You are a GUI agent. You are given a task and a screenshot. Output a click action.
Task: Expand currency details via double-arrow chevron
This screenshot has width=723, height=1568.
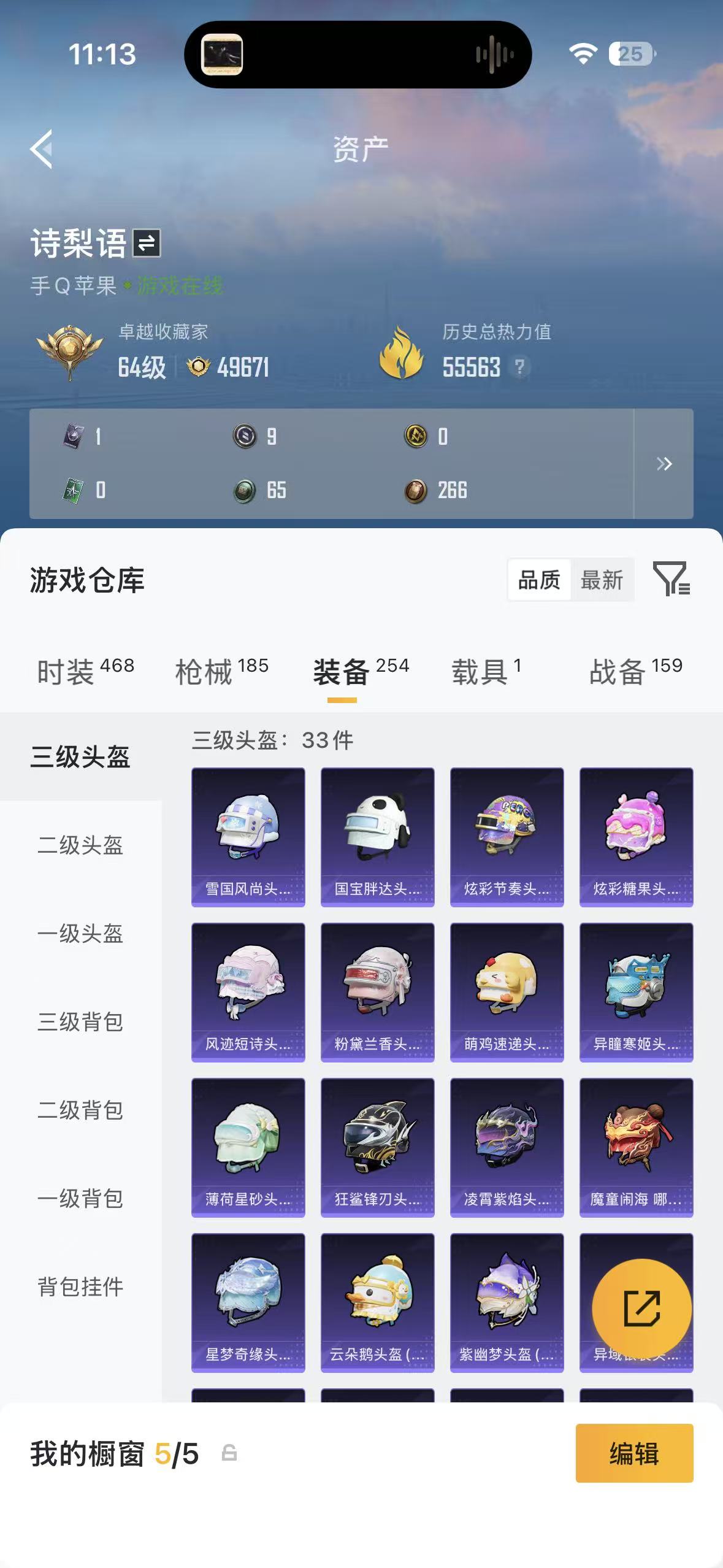click(x=665, y=464)
